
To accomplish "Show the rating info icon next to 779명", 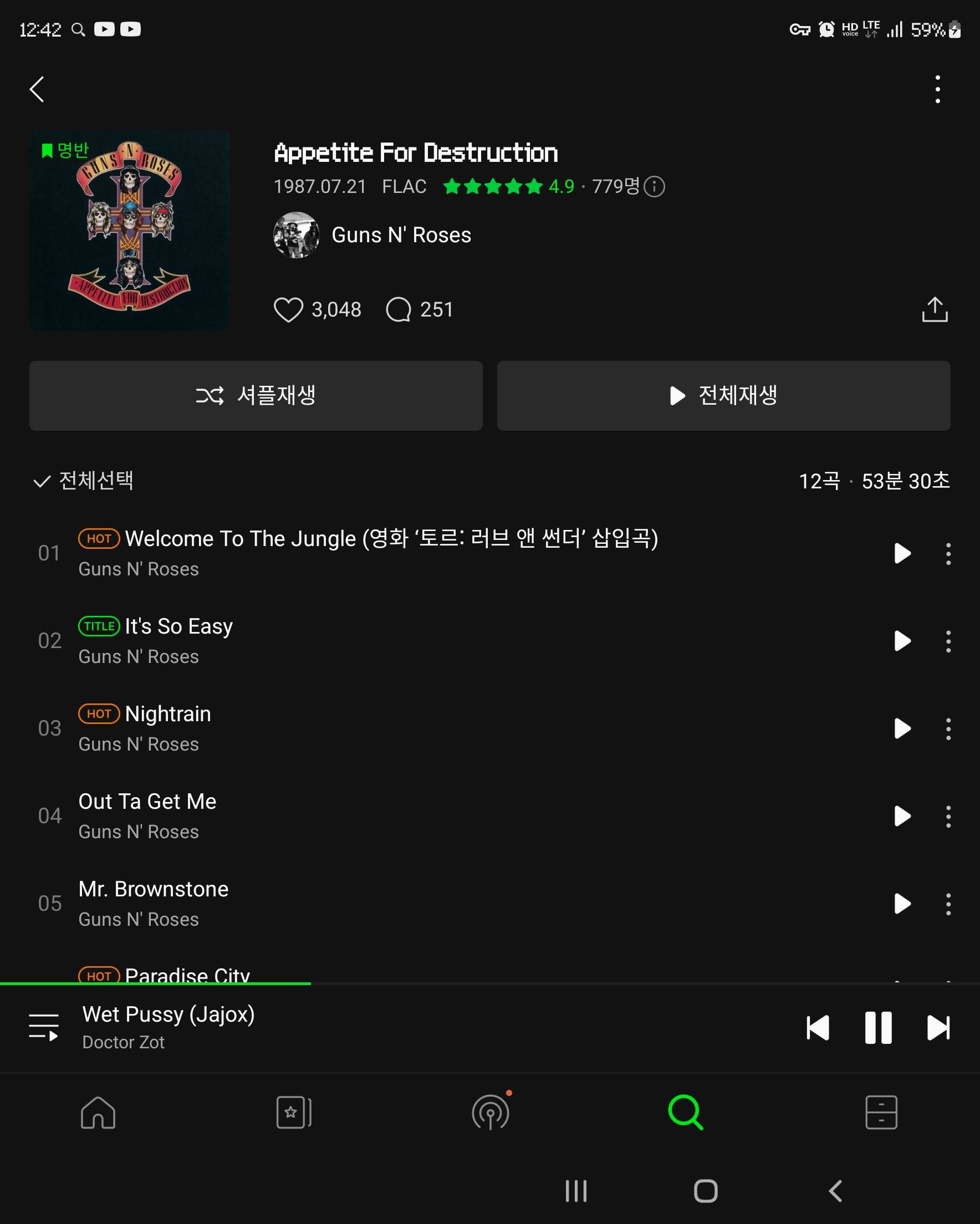I will click(x=654, y=187).
